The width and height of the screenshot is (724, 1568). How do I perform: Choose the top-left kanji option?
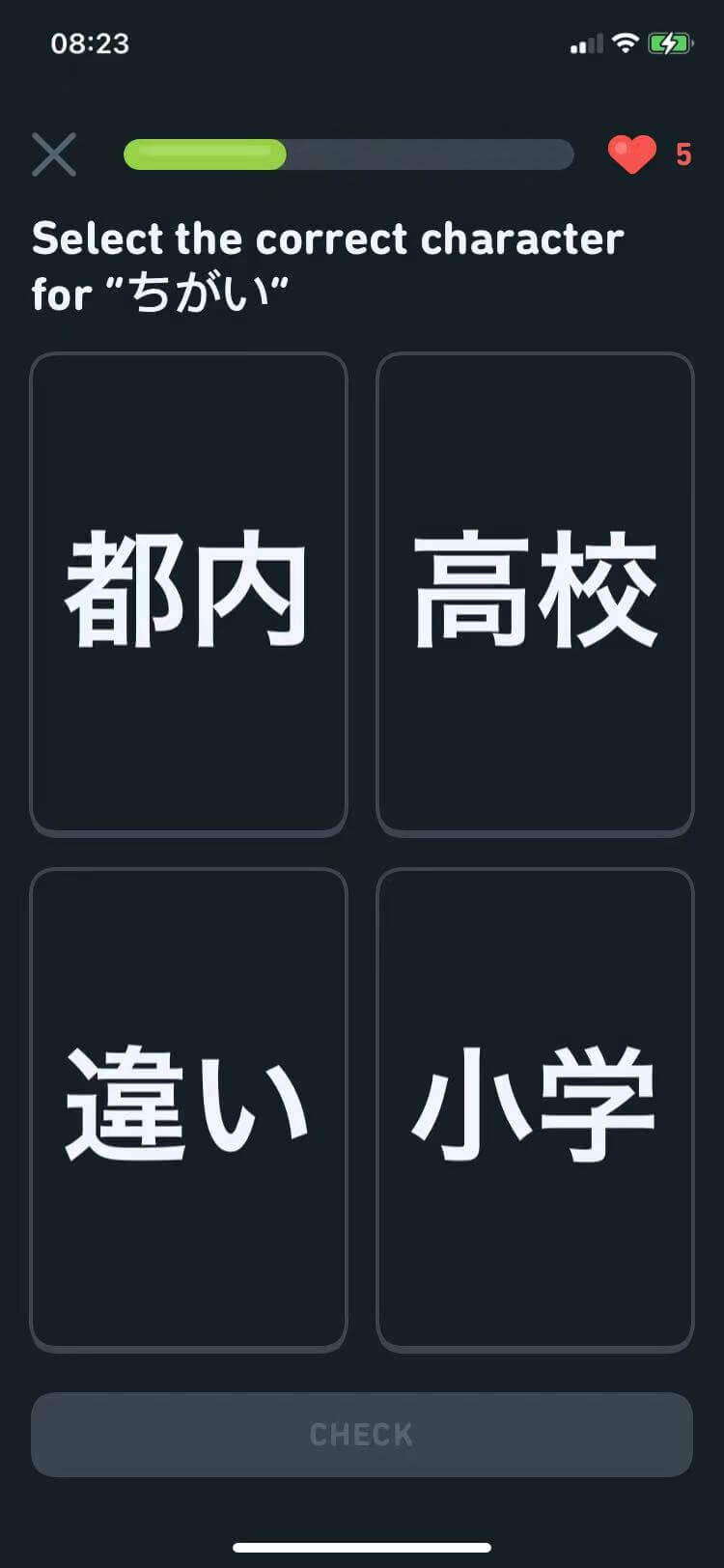[x=189, y=592]
